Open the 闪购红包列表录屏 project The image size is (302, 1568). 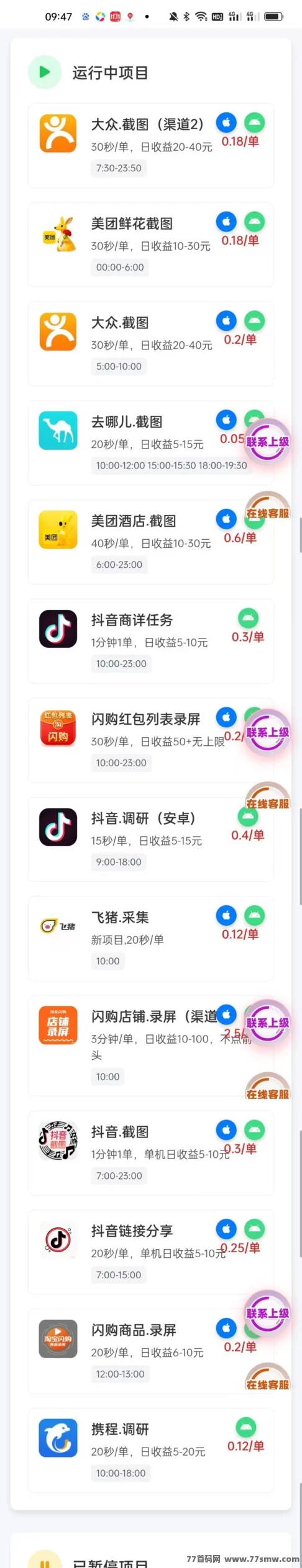tap(151, 740)
